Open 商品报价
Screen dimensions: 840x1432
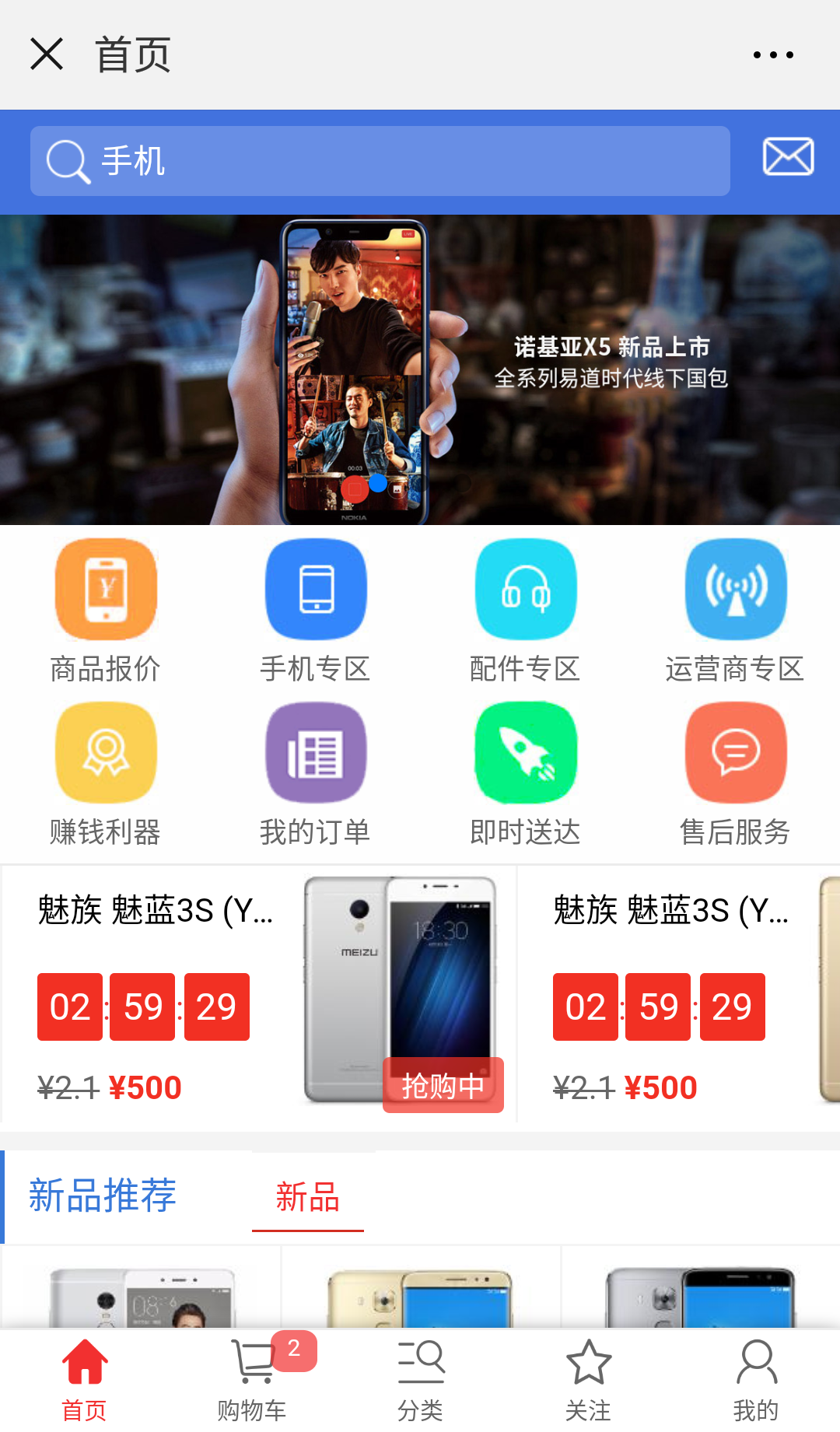[106, 611]
